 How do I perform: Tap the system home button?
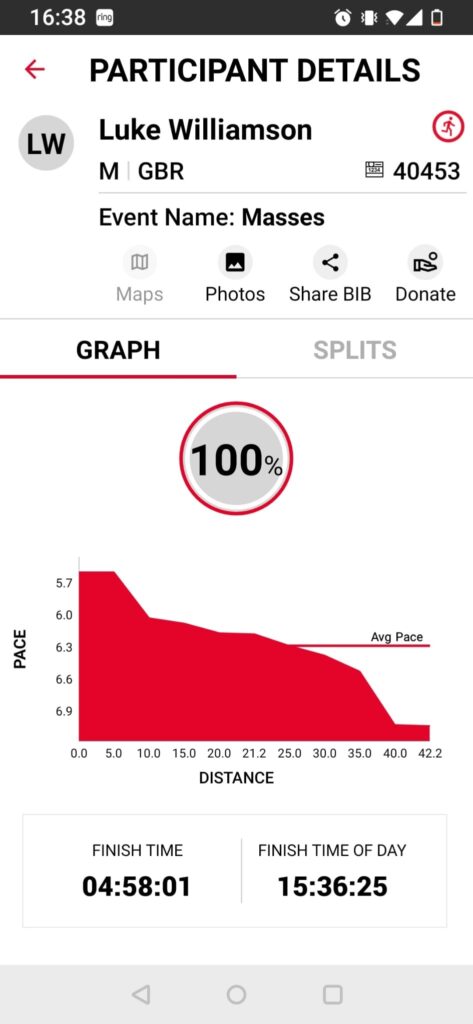point(236,995)
